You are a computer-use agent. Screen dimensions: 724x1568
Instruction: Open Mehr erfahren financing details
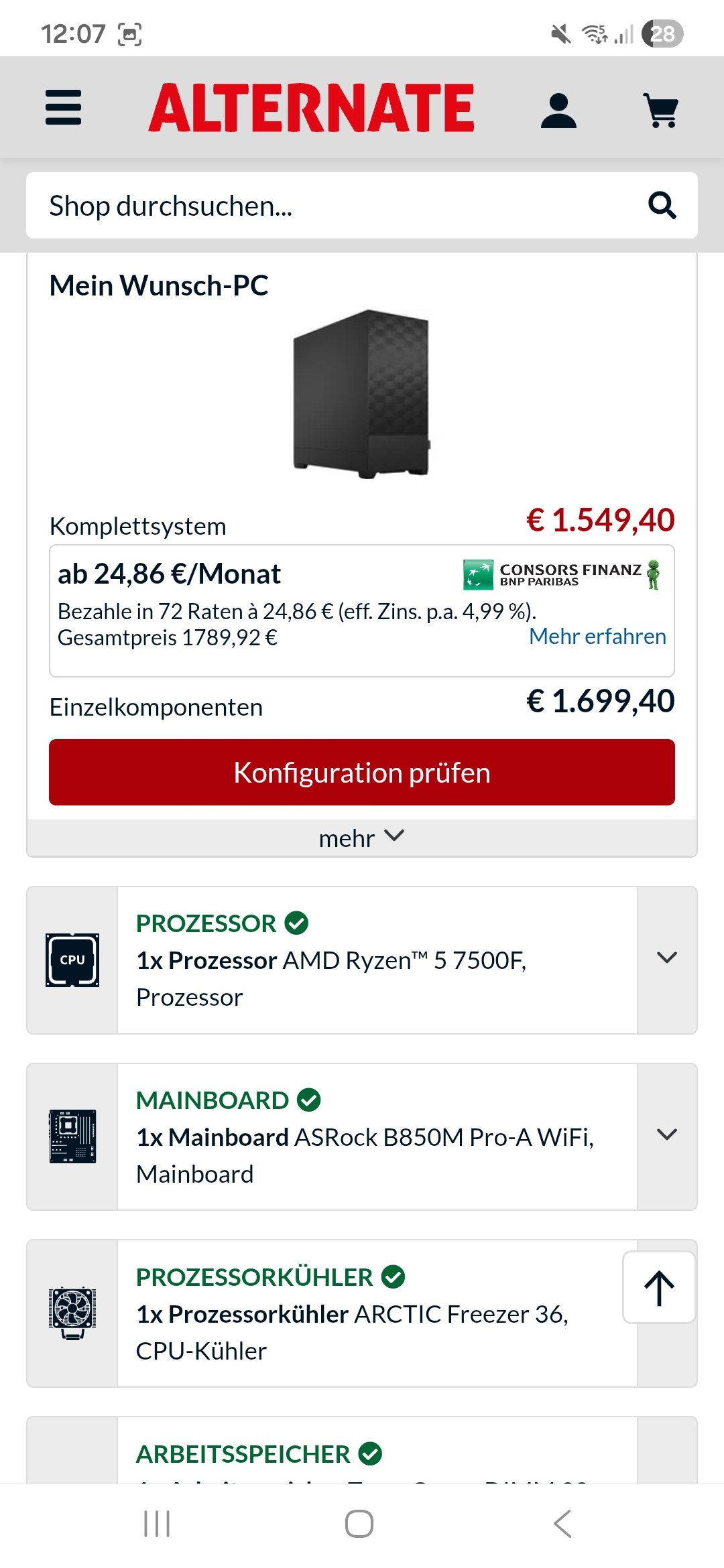597,637
